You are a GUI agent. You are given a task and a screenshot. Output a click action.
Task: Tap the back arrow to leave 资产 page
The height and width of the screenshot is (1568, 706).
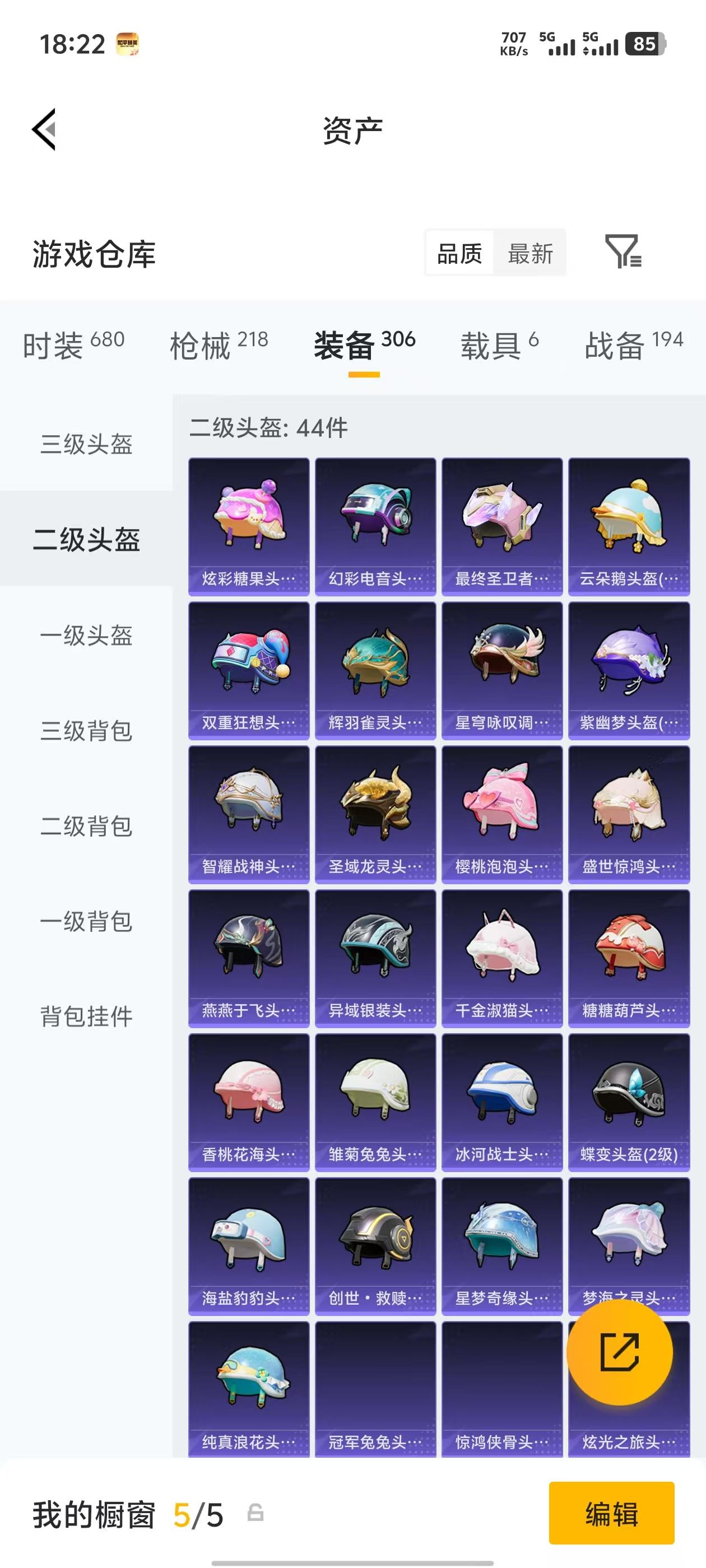point(44,130)
